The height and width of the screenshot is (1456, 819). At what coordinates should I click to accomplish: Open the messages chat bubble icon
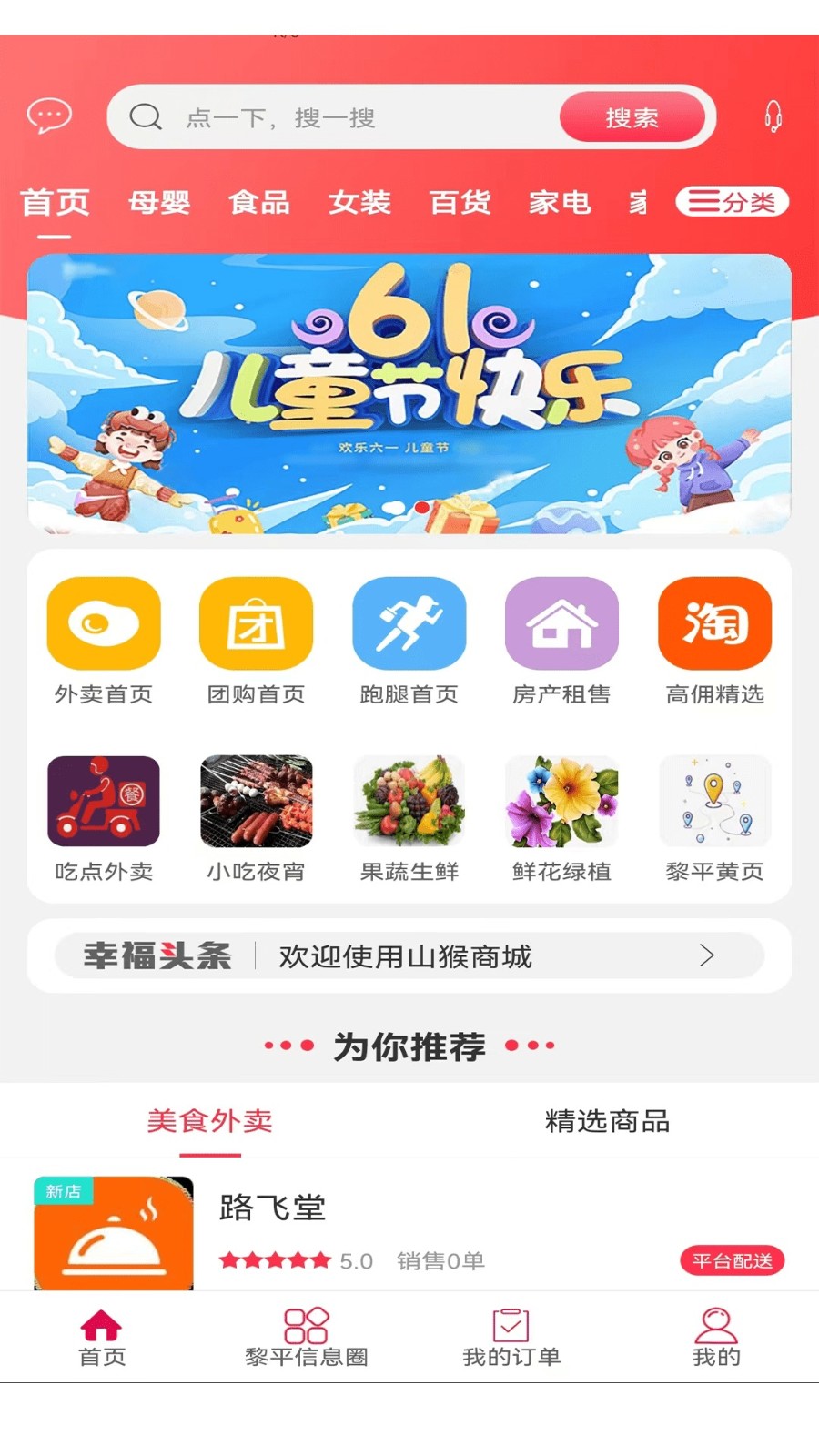tap(49, 116)
